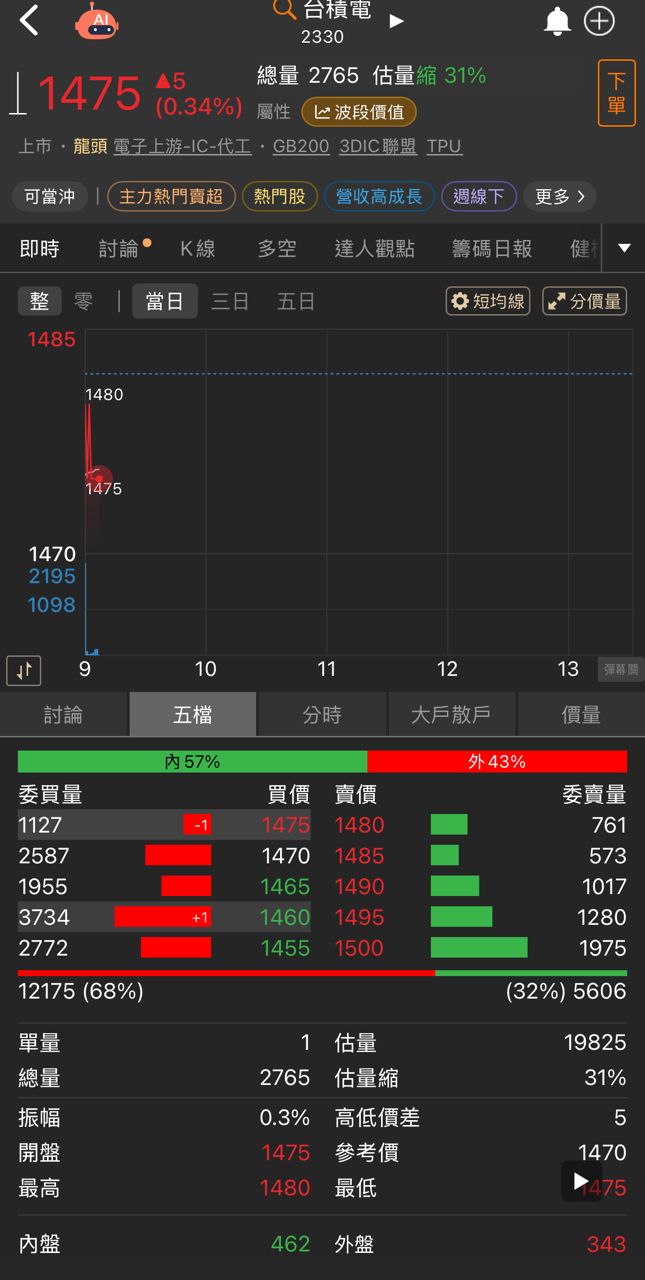Open the 波段價值 attribute chip

[359, 112]
